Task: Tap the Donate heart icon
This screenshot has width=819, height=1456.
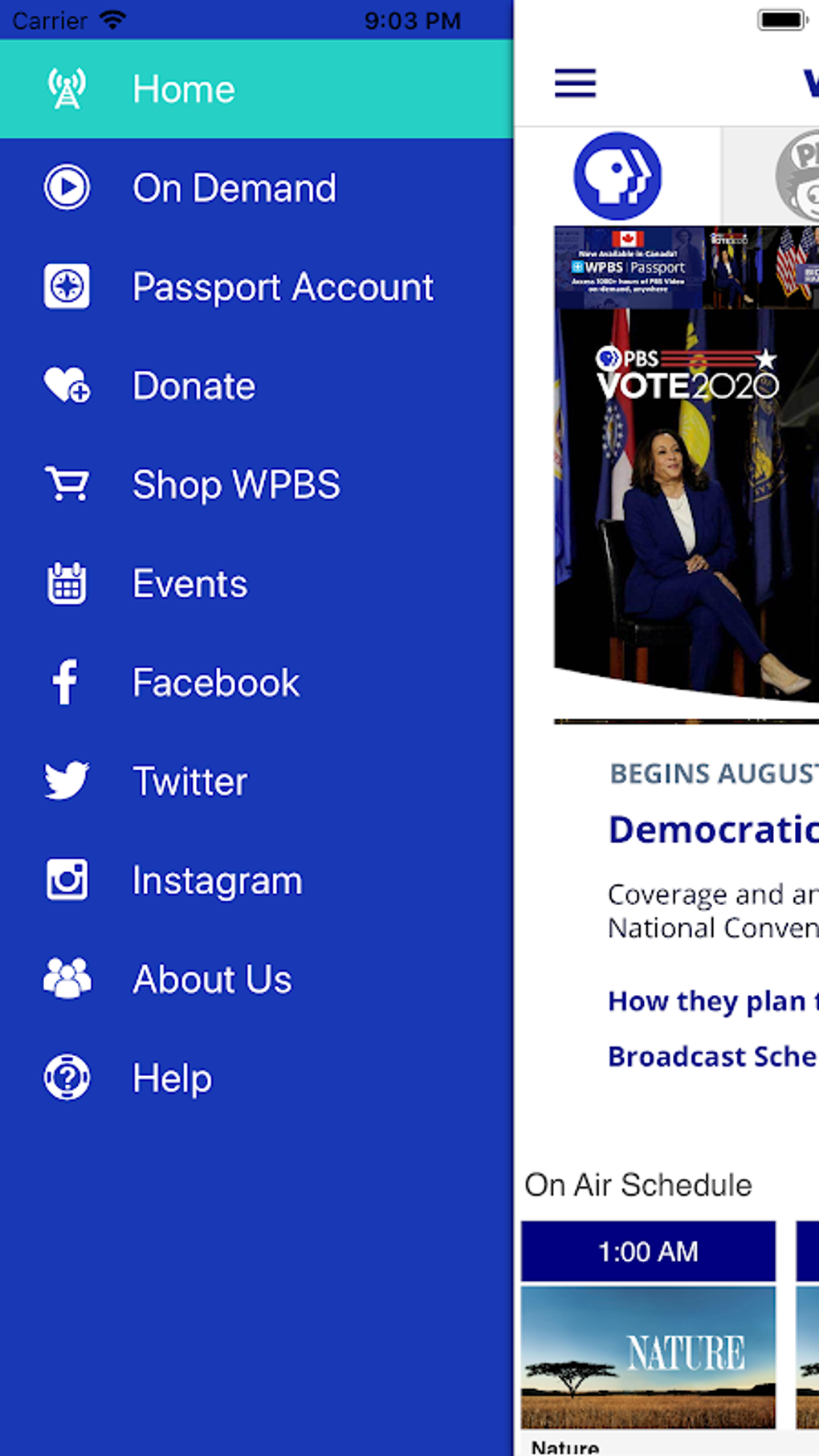Action: [67, 385]
